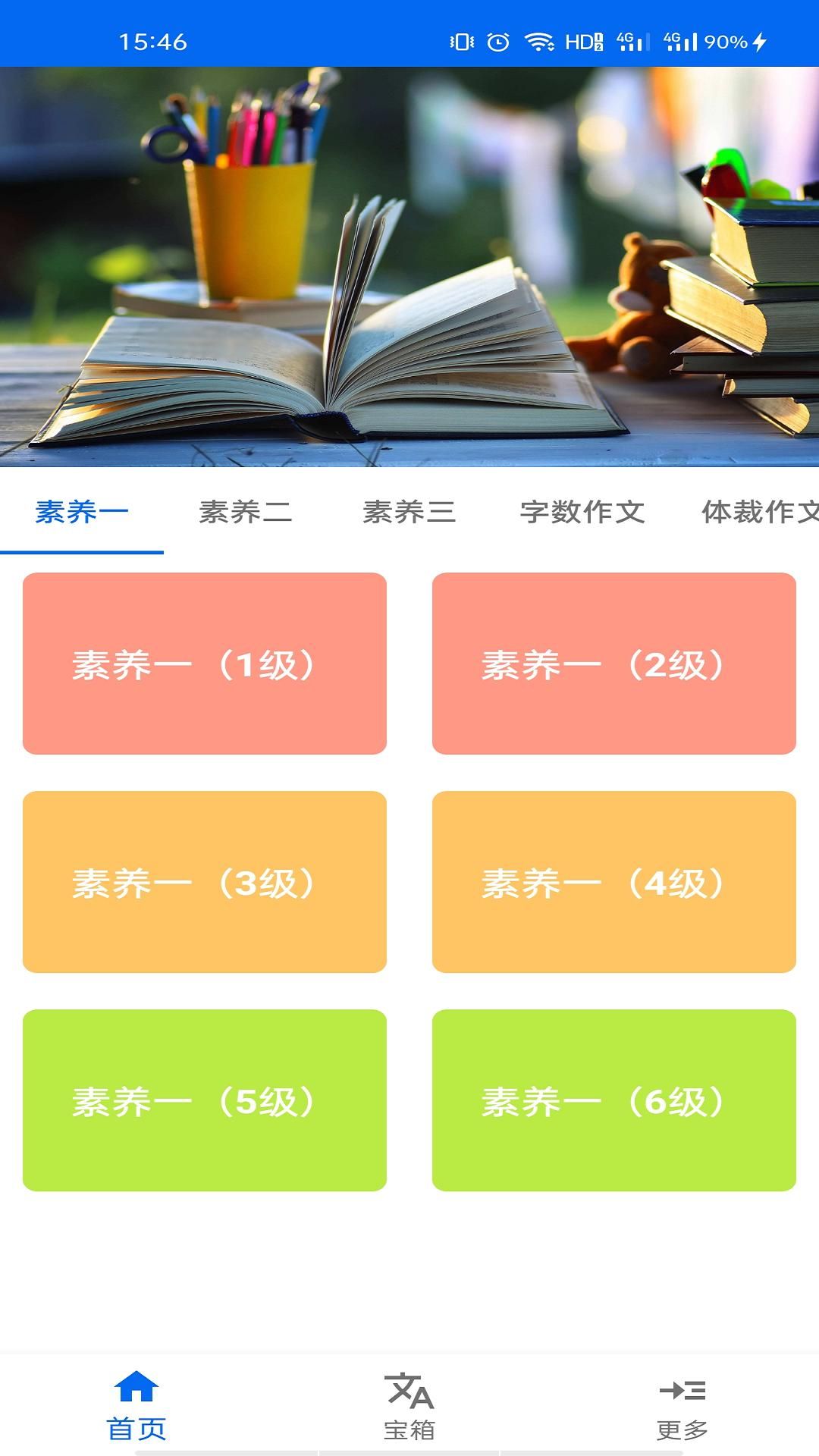Open the 素养一（2级）card
Screen dimensions: 819x1456
[x=614, y=664]
